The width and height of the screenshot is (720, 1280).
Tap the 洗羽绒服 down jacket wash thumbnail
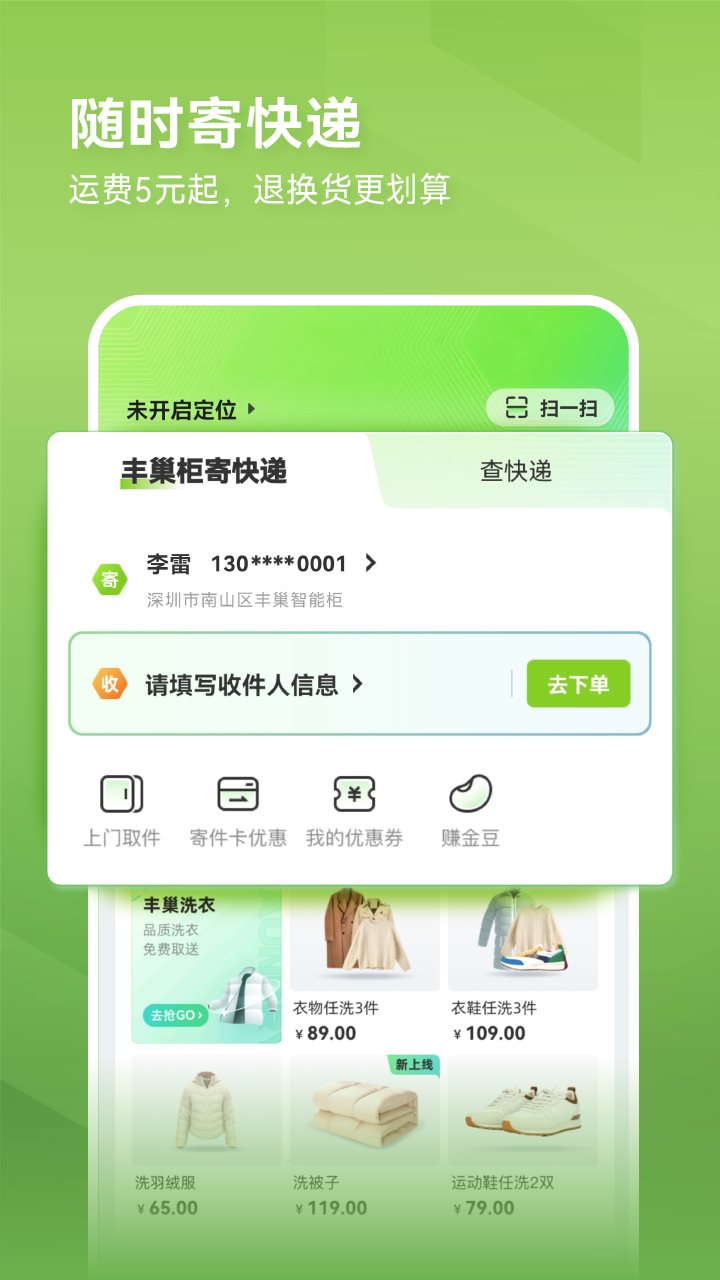pos(206,1110)
